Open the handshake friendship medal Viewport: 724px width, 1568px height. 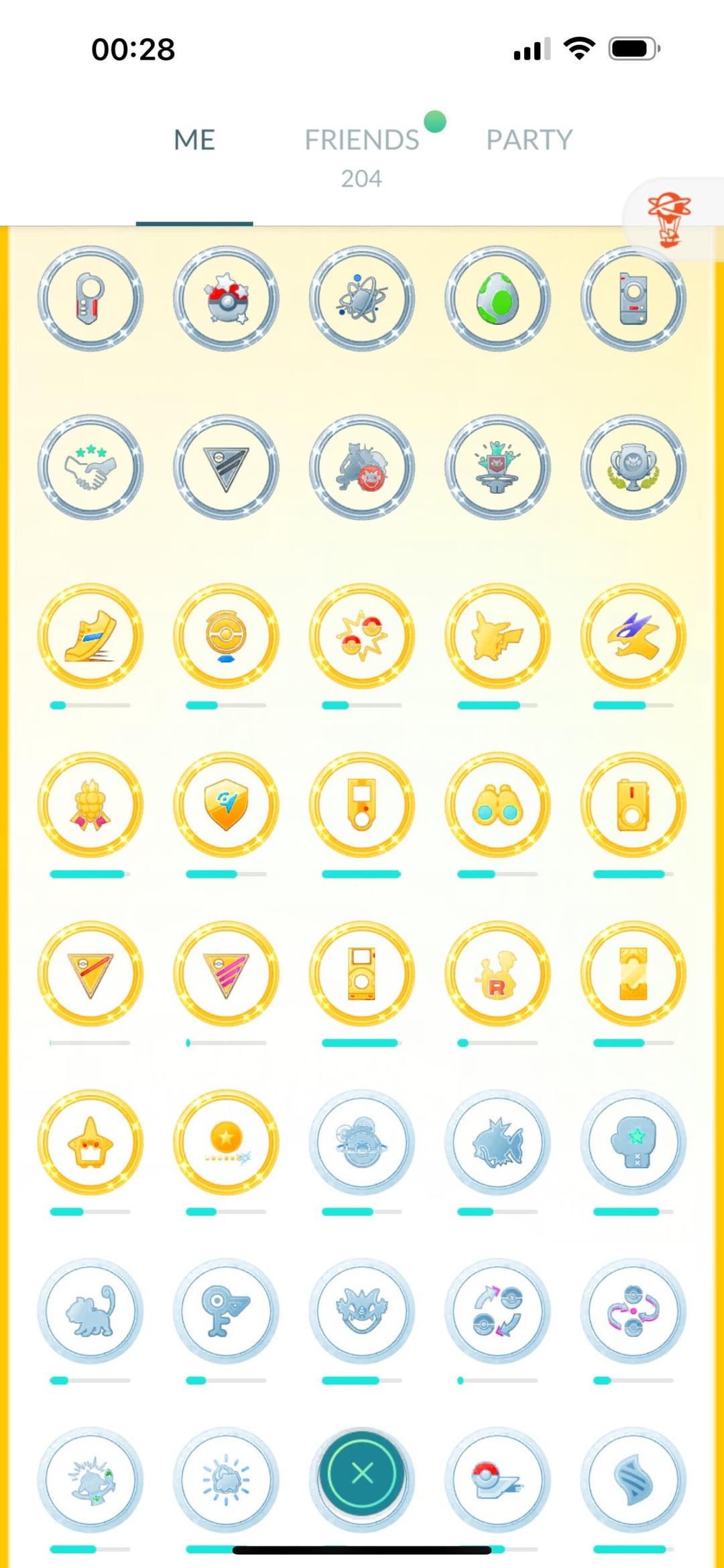(x=90, y=467)
